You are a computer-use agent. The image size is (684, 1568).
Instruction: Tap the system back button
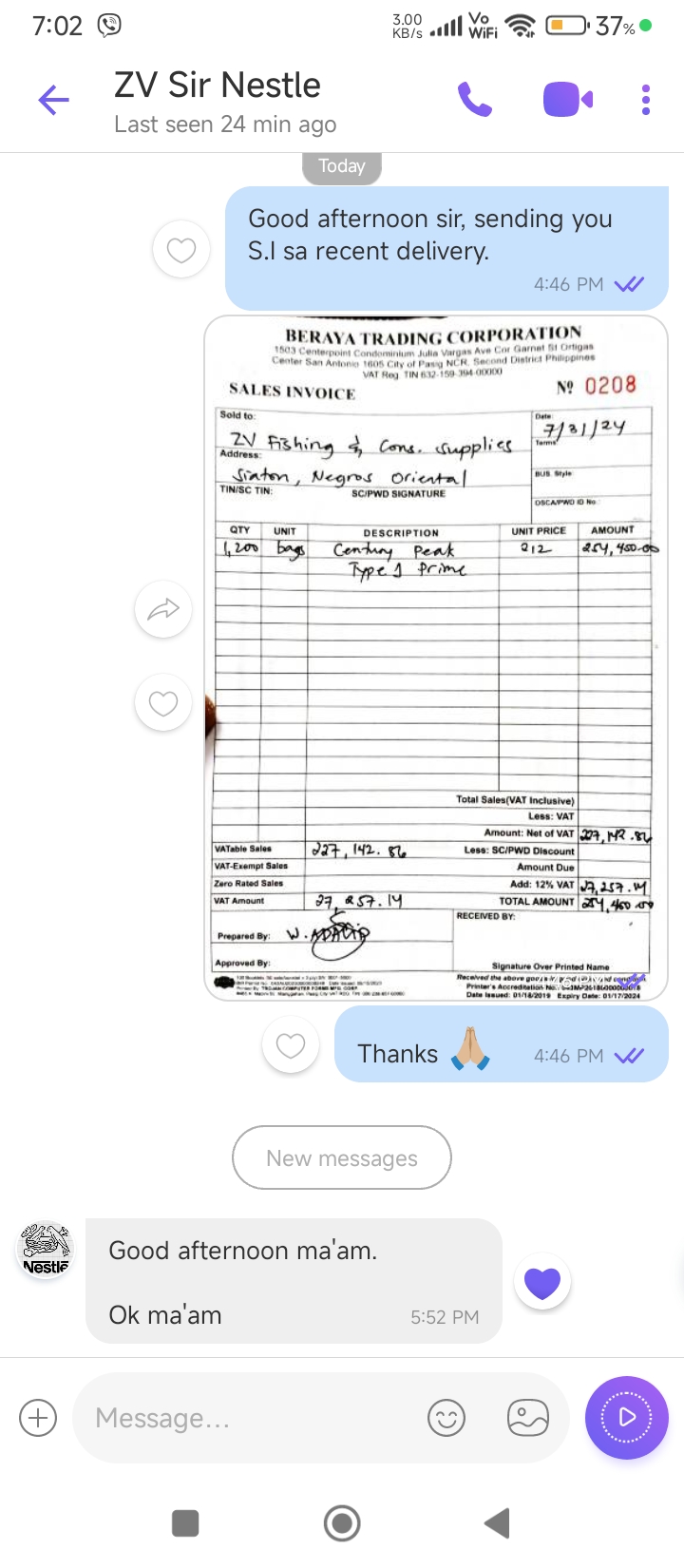(x=498, y=1523)
